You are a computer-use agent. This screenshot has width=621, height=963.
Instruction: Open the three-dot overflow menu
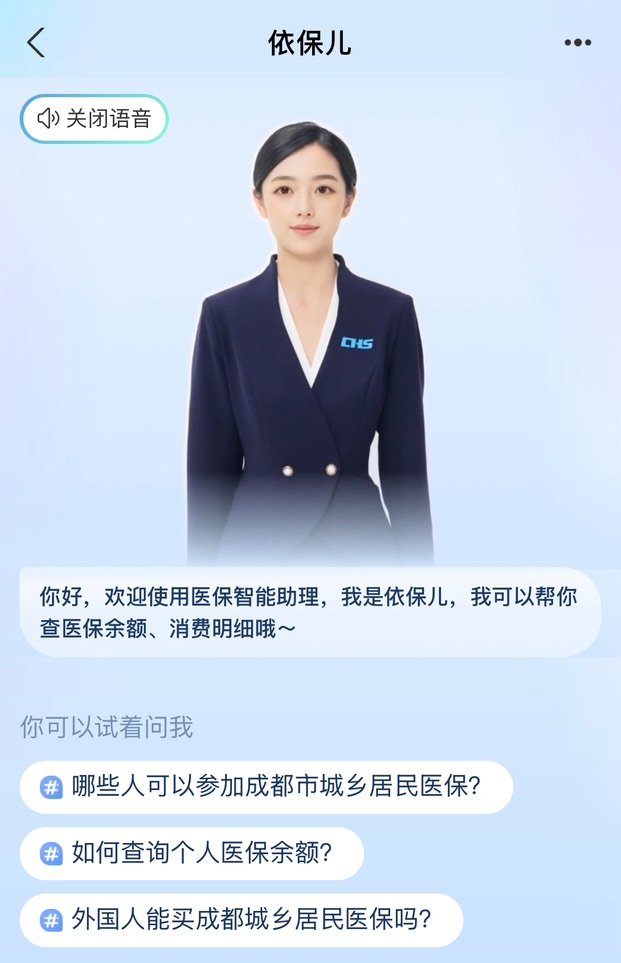[x=578, y=43]
